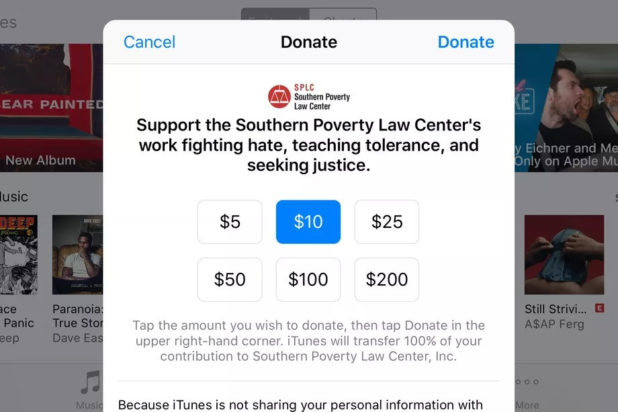Confirm with the Donate button
Image resolution: width=618 pixels, height=412 pixels.
click(x=465, y=42)
